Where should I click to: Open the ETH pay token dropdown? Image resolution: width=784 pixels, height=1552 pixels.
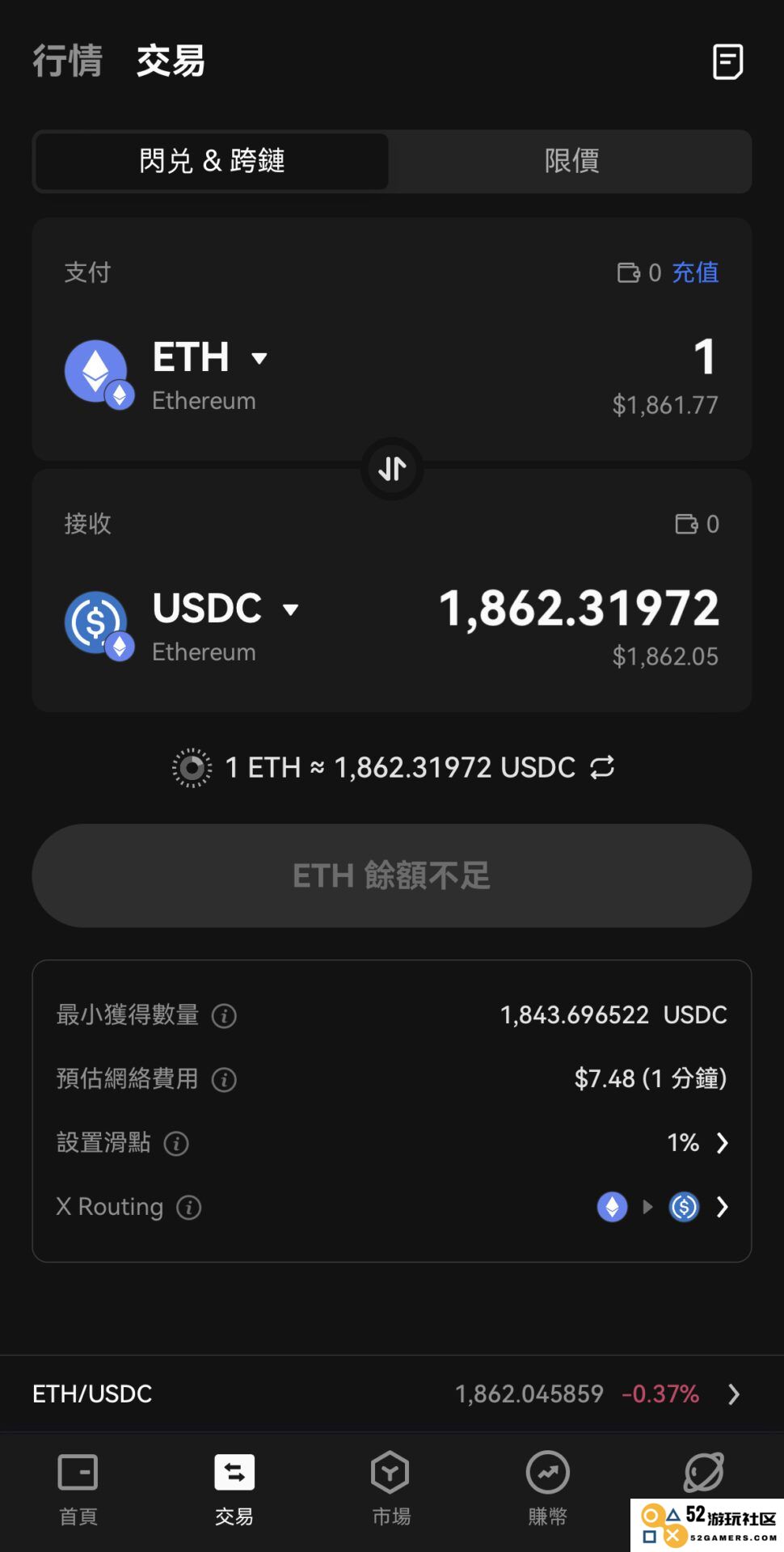point(210,357)
